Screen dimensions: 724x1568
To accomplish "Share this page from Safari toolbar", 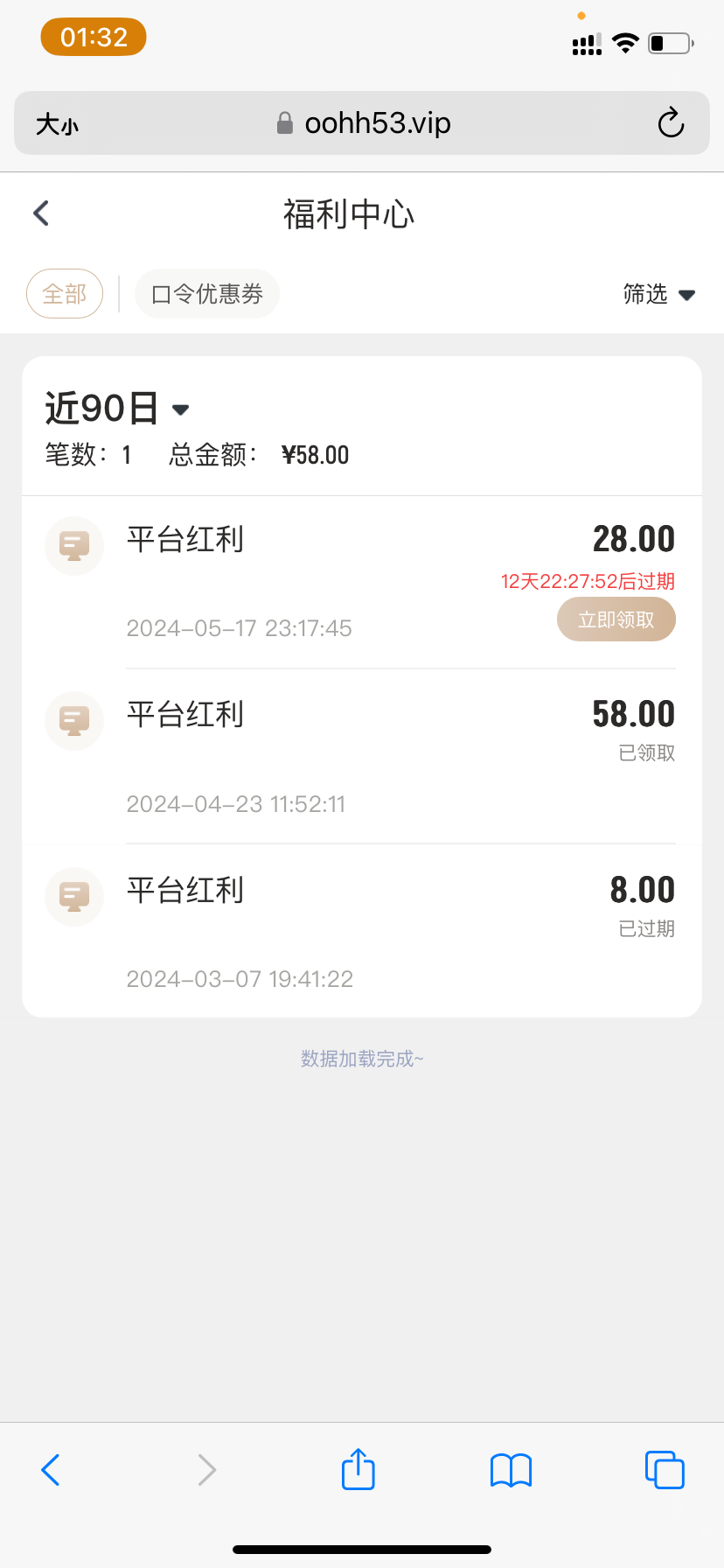I will click(359, 1468).
